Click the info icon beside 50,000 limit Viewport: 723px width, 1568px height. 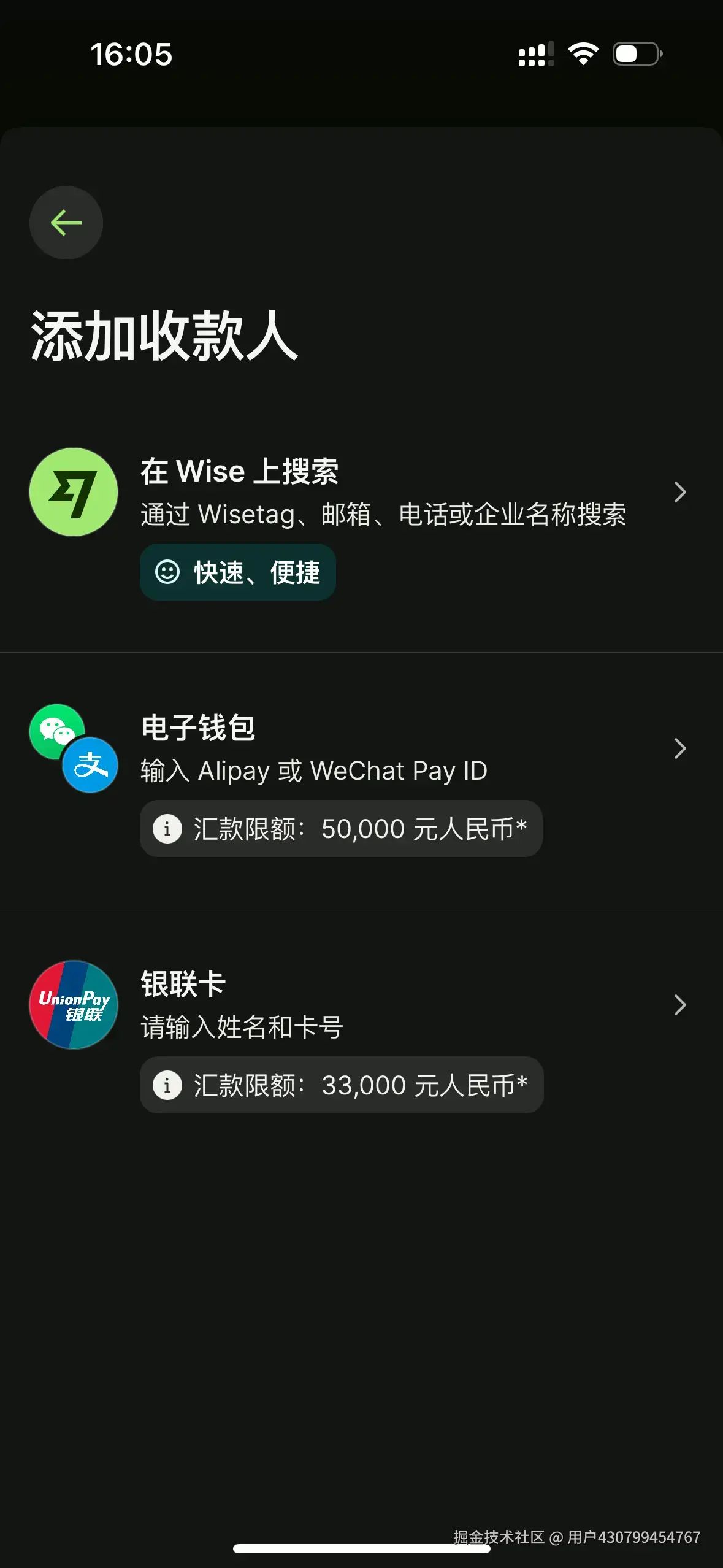click(x=167, y=829)
